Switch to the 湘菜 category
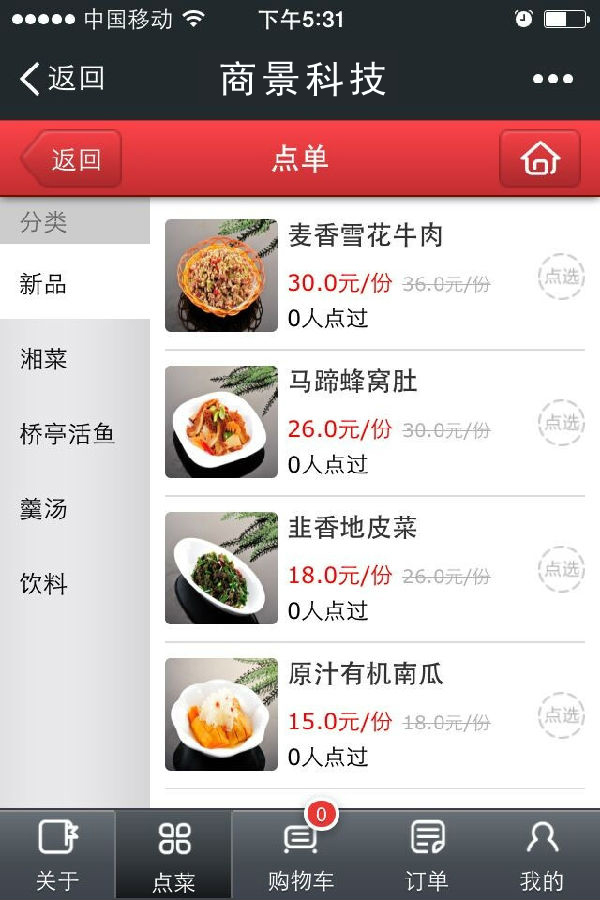 [44, 359]
